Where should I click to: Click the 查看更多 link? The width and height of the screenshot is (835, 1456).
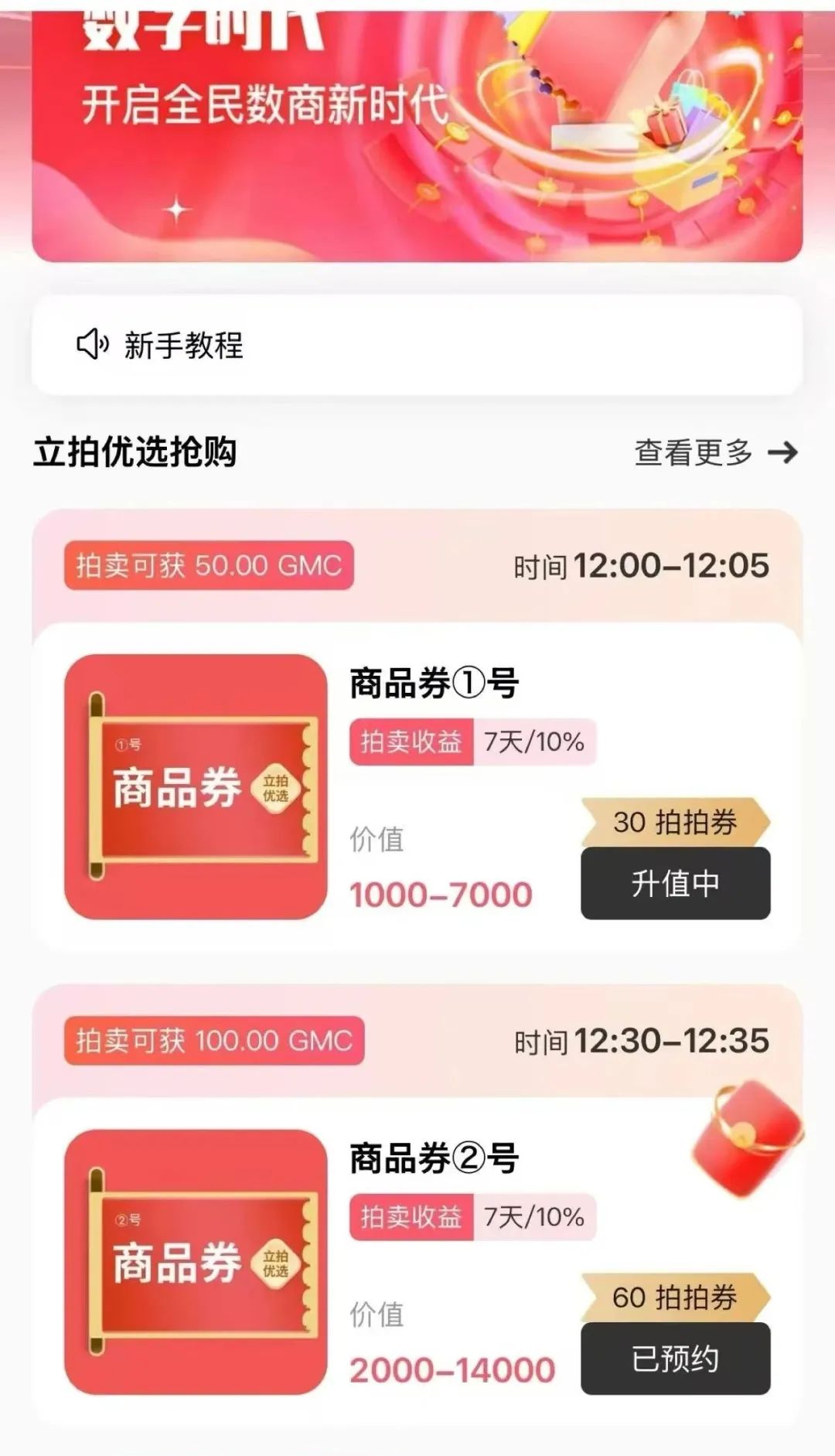690,455
